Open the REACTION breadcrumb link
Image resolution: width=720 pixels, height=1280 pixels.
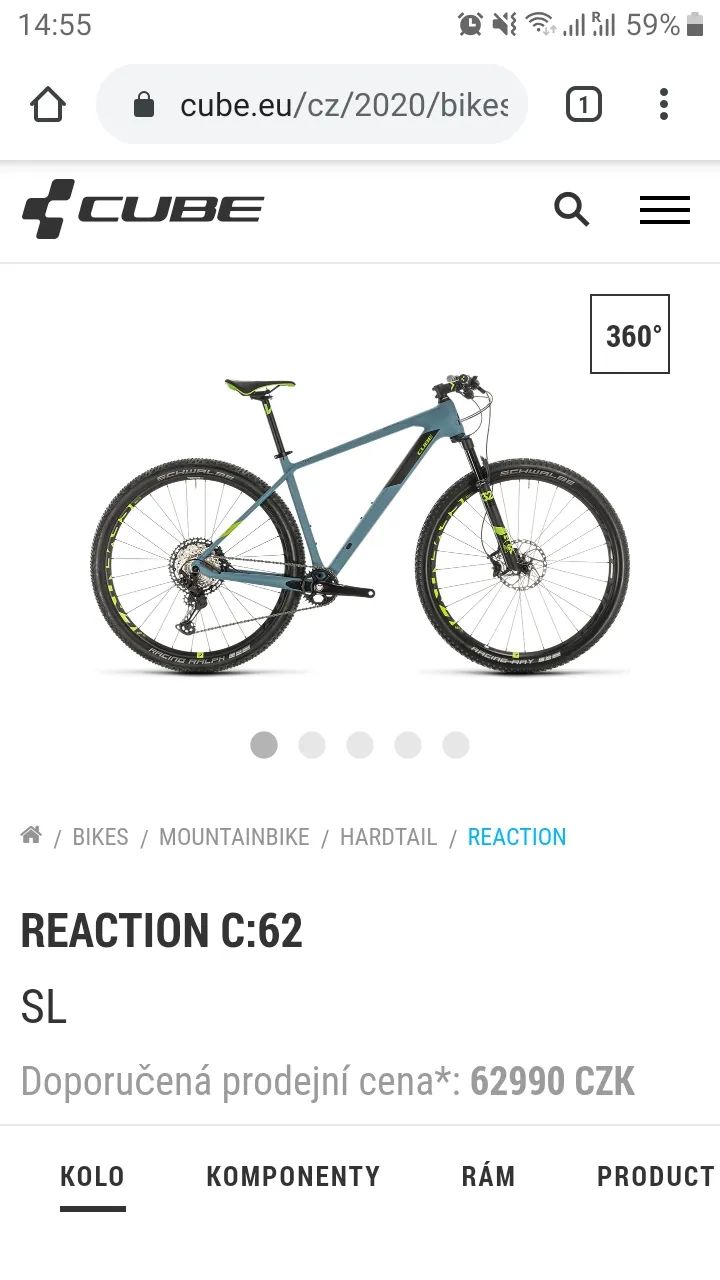click(517, 837)
